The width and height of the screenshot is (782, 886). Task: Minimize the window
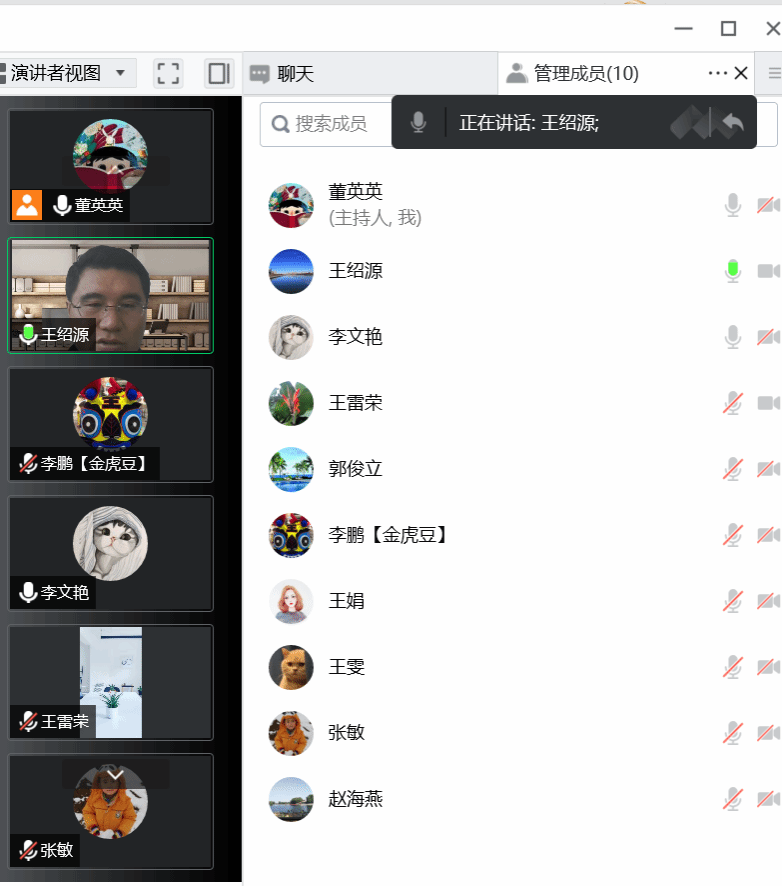[x=684, y=28]
